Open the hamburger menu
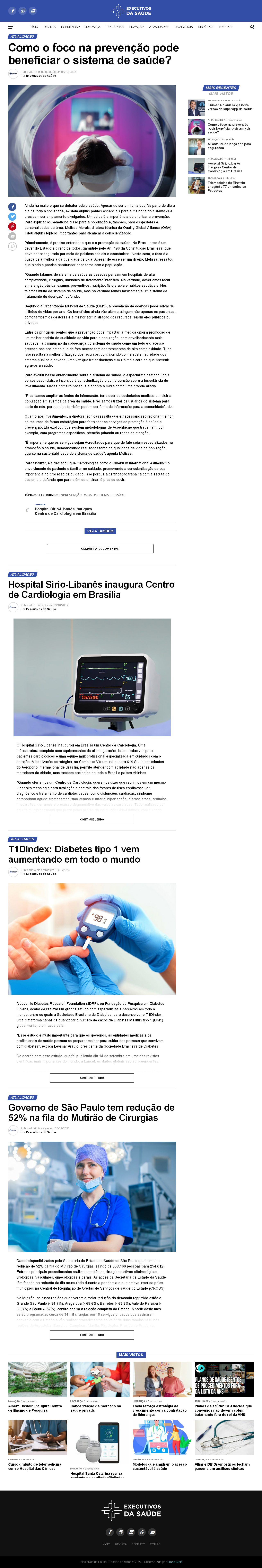262x1568 pixels. pyautogui.click(x=11, y=27)
